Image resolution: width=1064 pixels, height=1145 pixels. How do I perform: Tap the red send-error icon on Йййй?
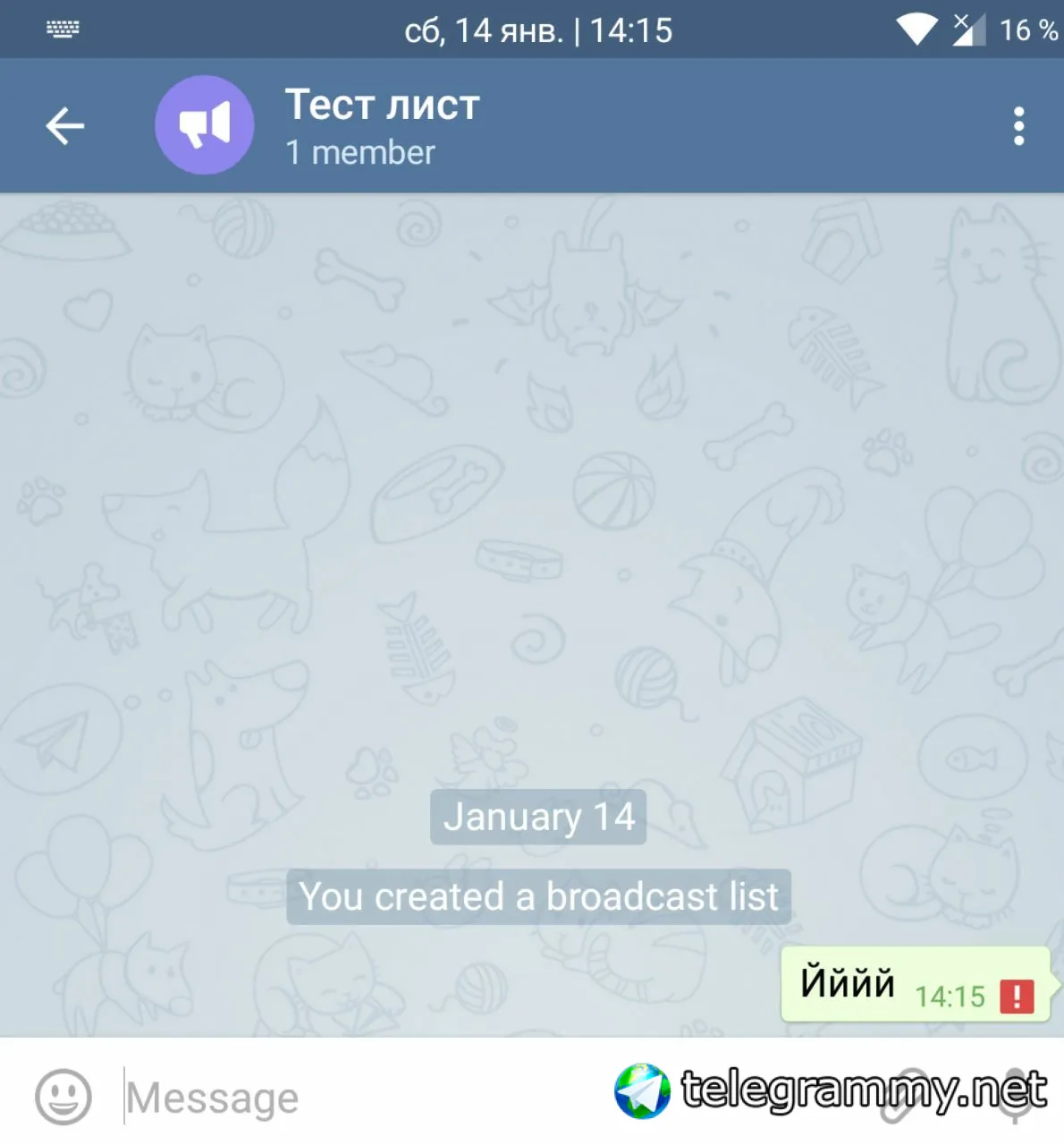[1017, 996]
